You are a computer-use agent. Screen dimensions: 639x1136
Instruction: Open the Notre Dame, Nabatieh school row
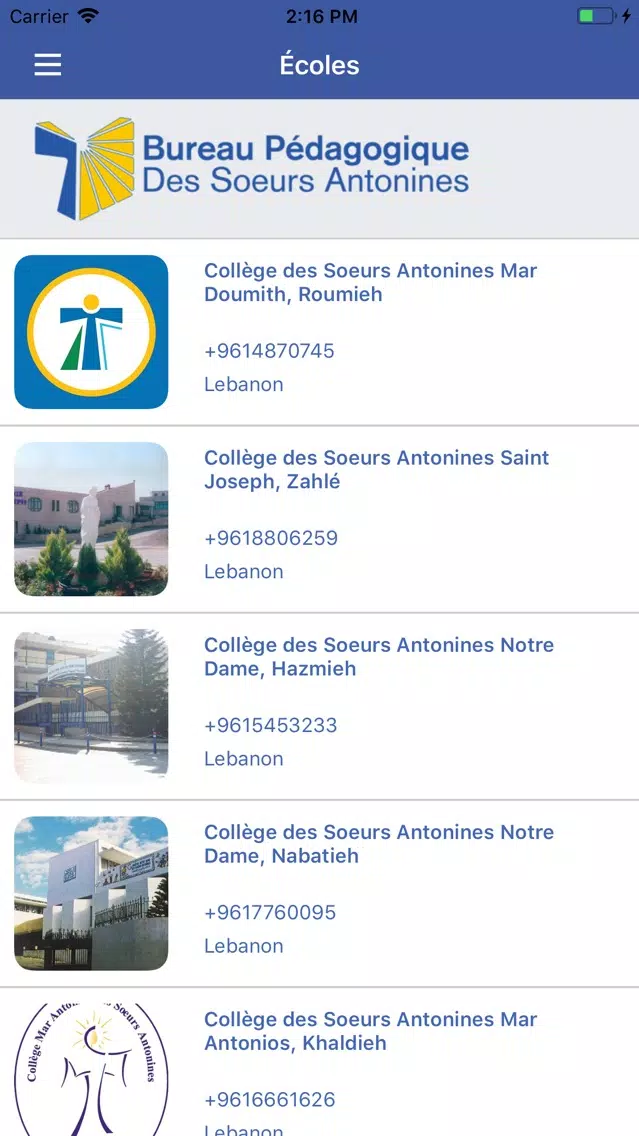320,893
